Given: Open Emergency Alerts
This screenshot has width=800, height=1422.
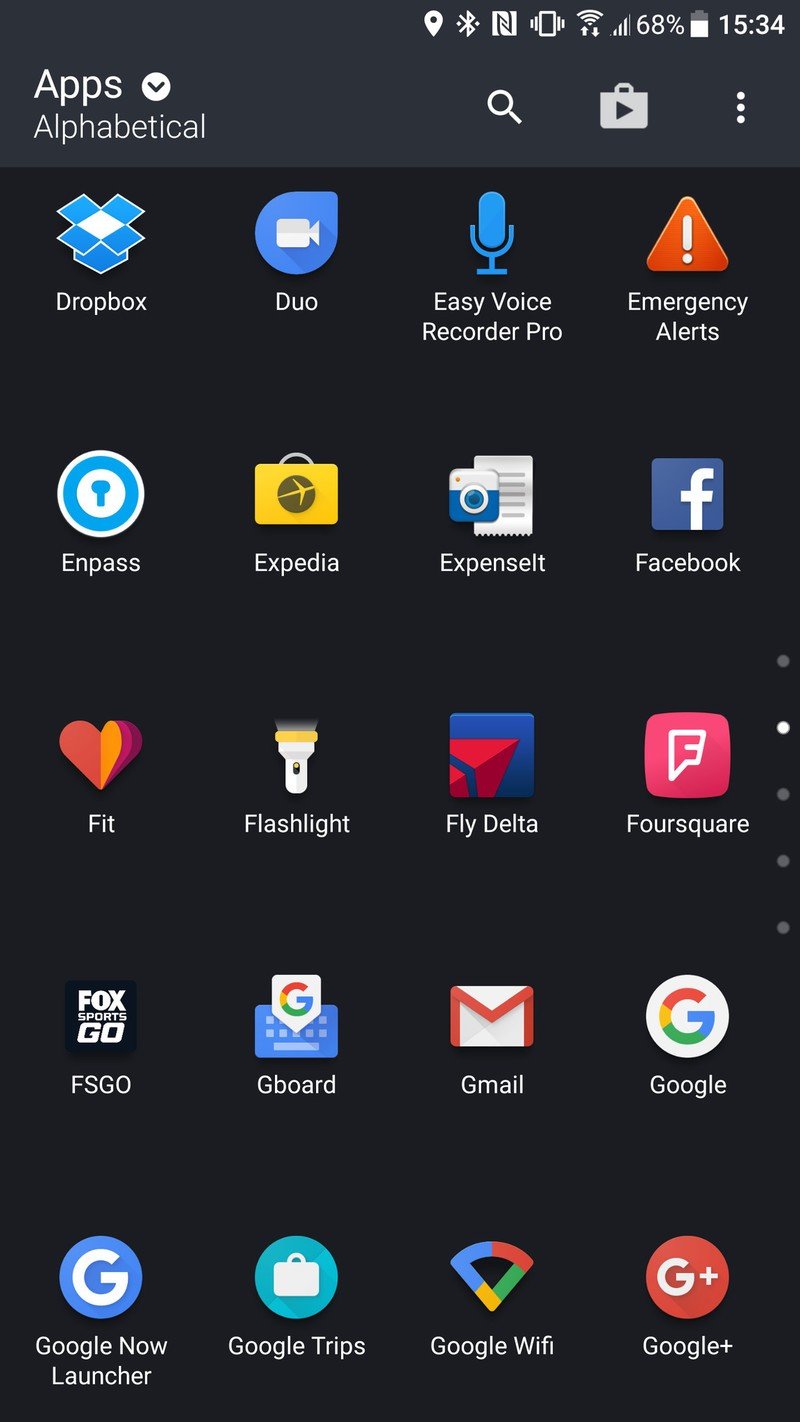Looking at the screenshot, I should point(687,235).
